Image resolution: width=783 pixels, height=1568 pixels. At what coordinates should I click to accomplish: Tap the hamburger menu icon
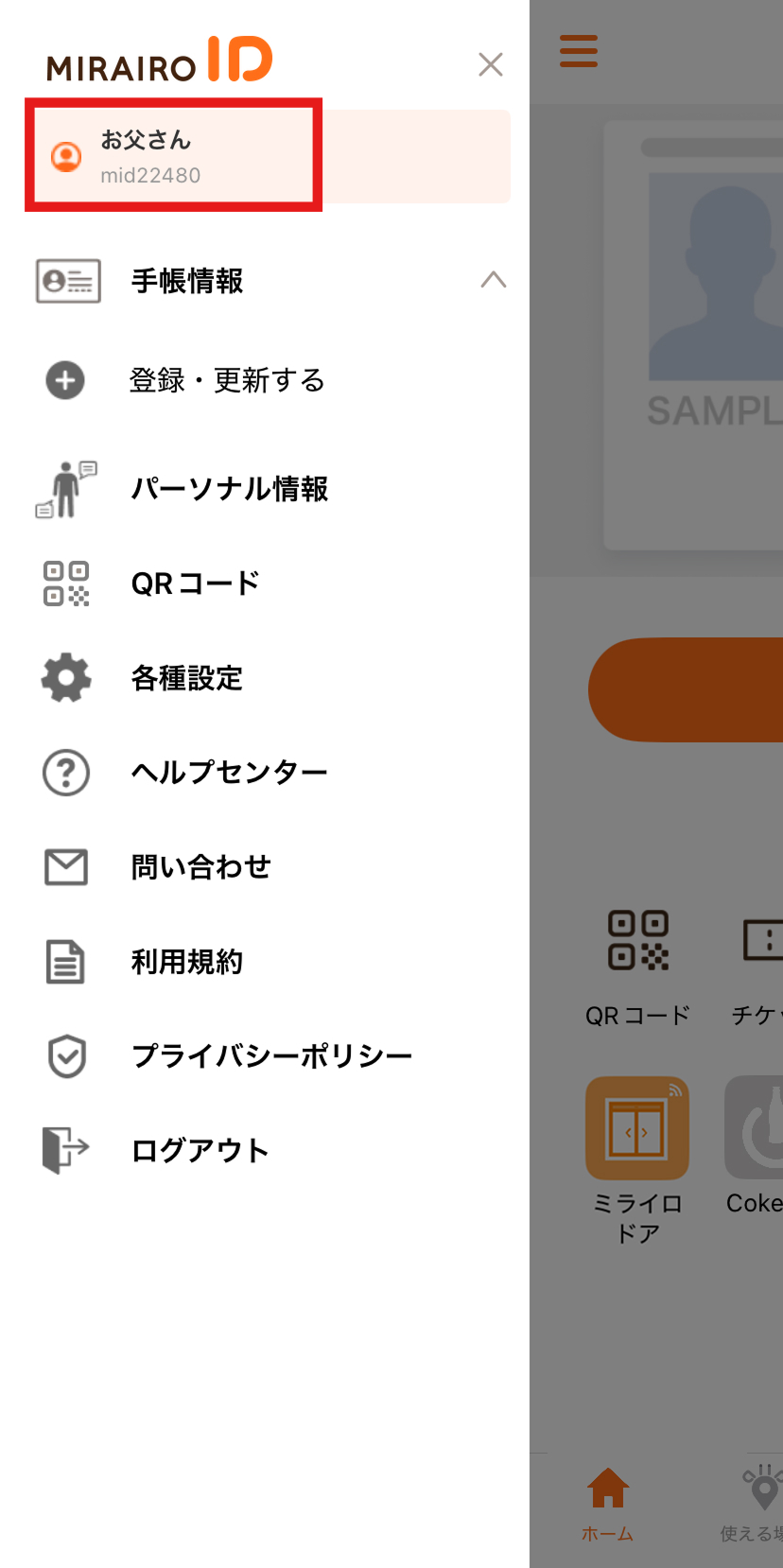(x=579, y=51)
